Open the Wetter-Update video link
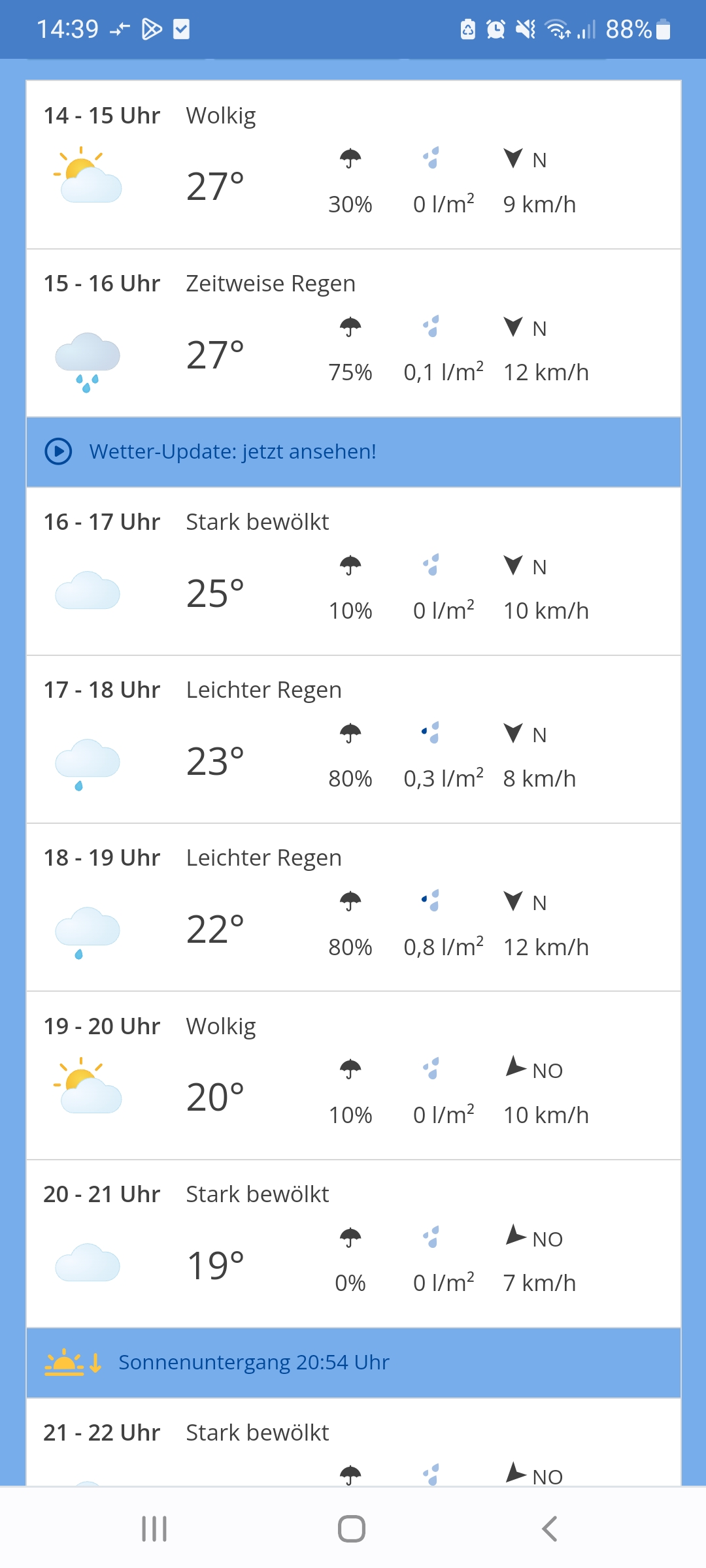Viewport: 706px width, 1568px height. pyautogui.click(x=354, y=452)
